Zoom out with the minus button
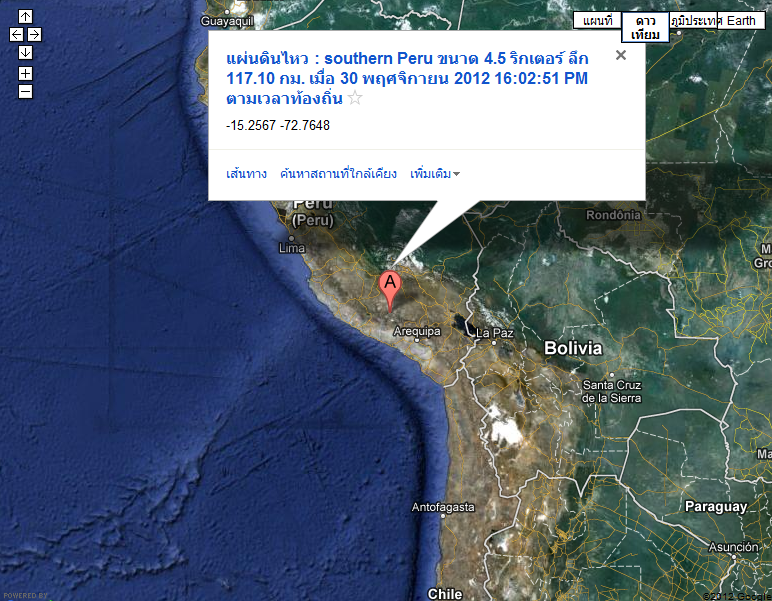772x601 pixels. 25,91
